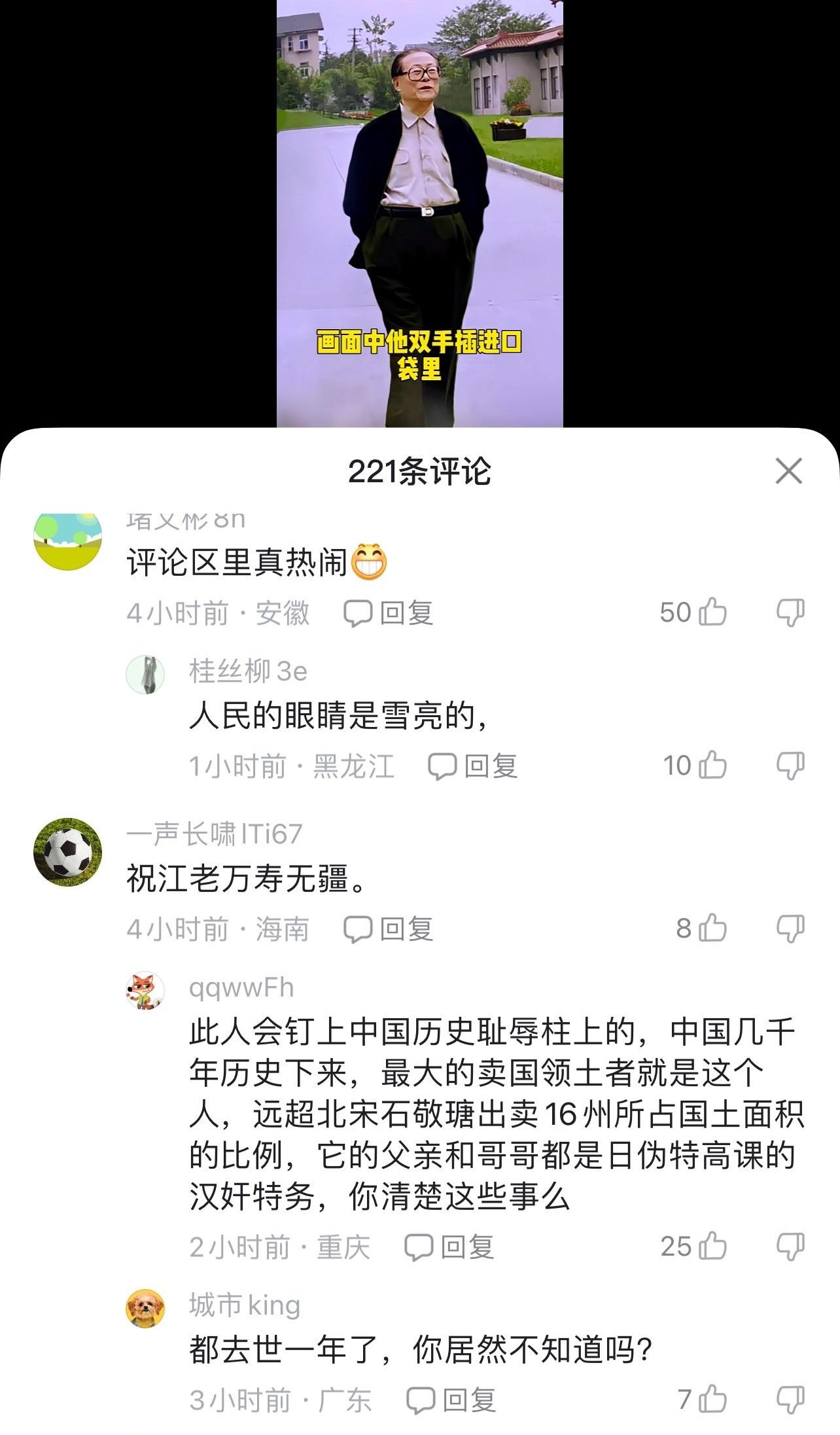
Task: Dislike 桂丝柳 3e's comment
Action: tap(790, 765)
